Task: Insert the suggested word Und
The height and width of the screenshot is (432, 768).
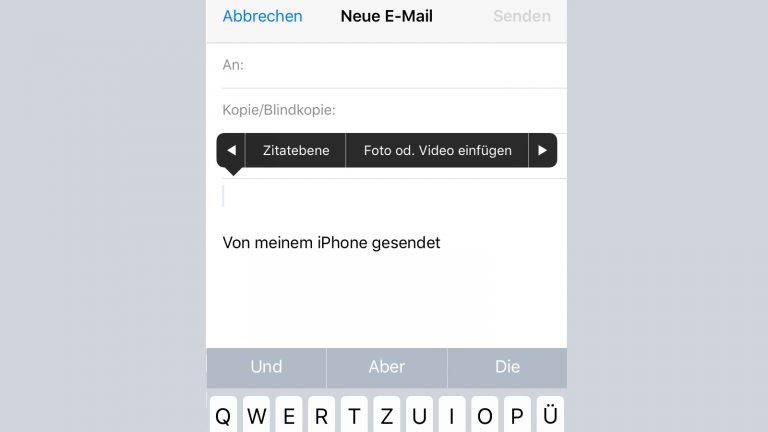Action: tap(266, 367)
